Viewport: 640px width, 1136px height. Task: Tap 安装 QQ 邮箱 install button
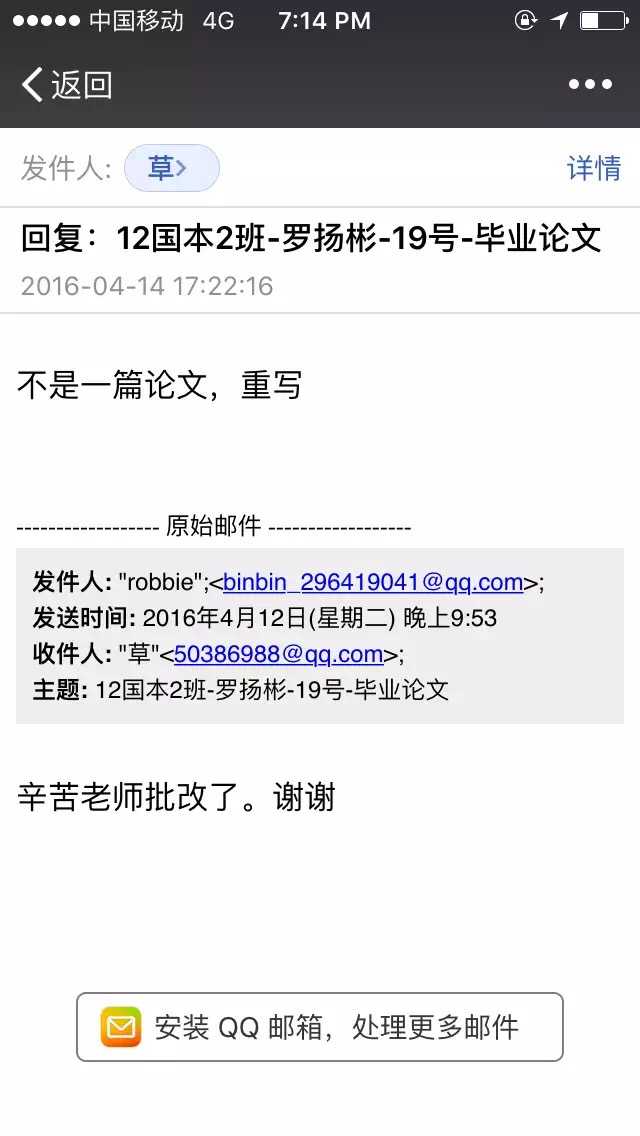(x=320, y=1027)
